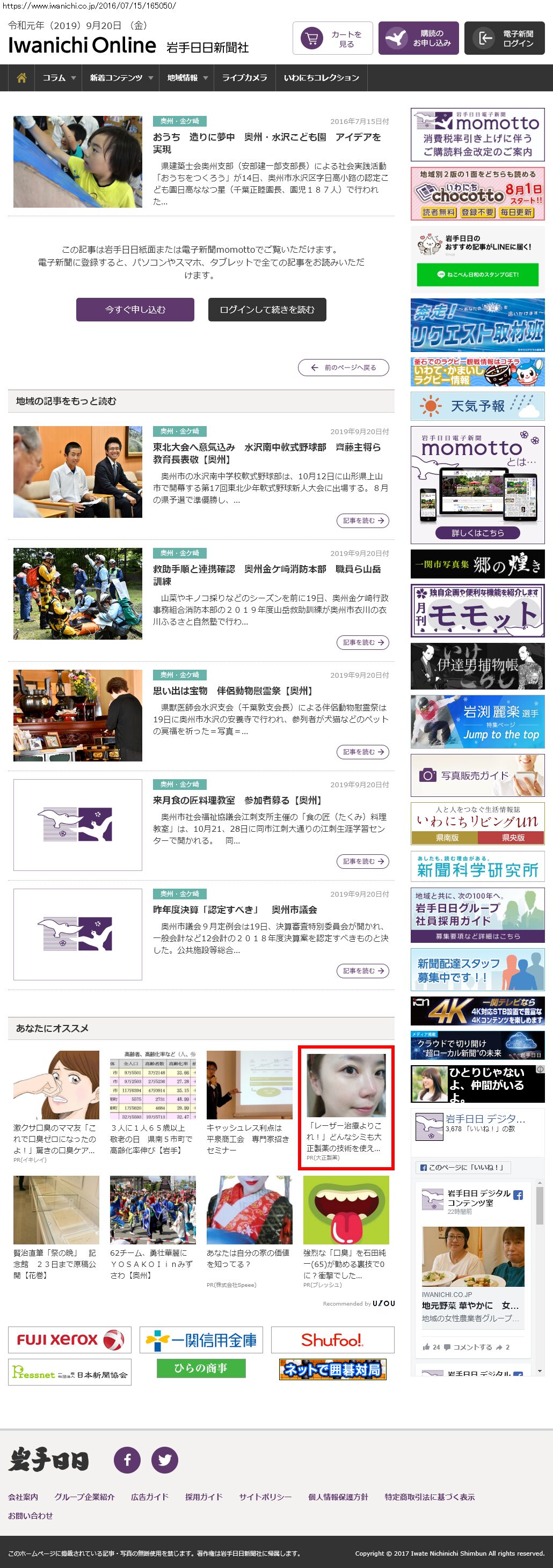Expand the 地域情報 menu
Viewport: 553px width, 1568px height.
click(x=187, y=78)
